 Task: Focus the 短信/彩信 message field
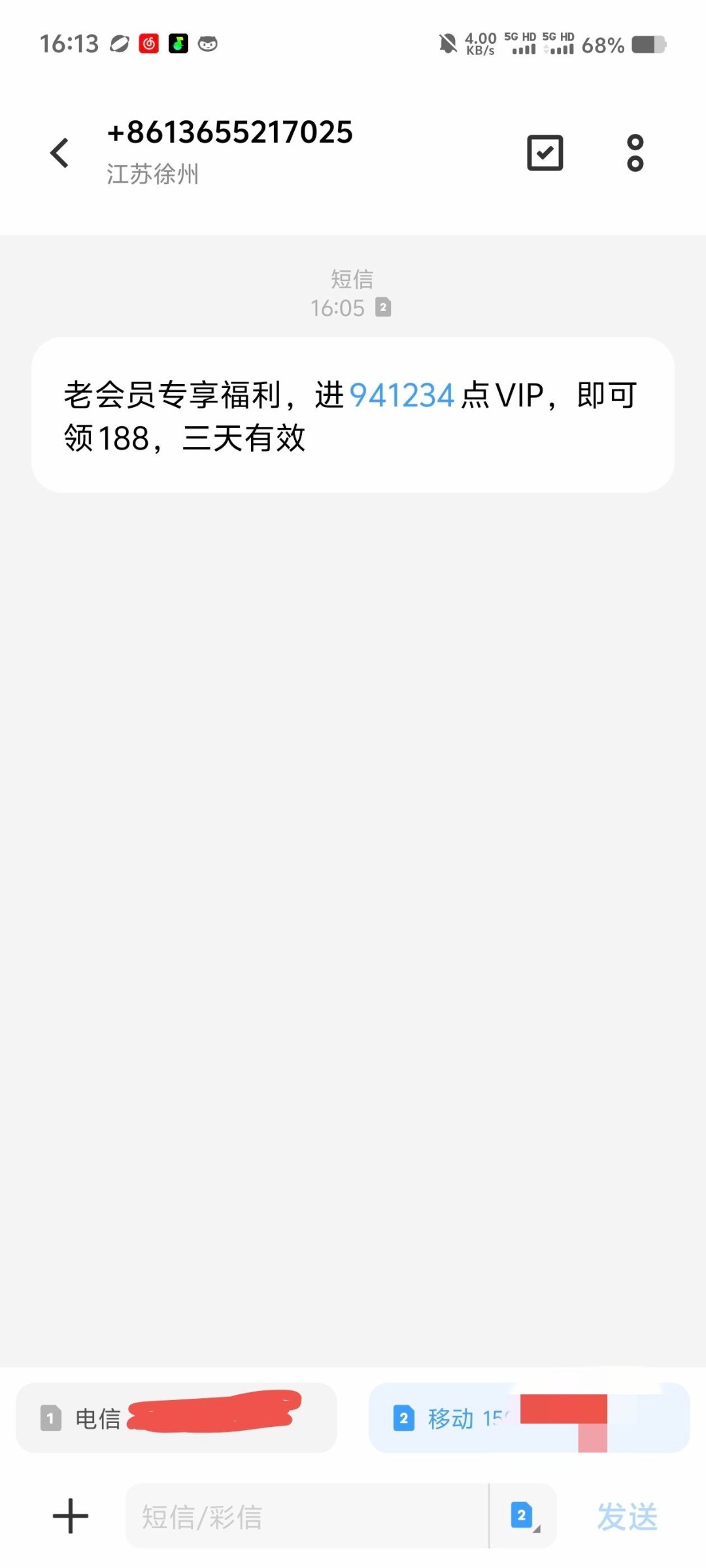pos(307,1516)
